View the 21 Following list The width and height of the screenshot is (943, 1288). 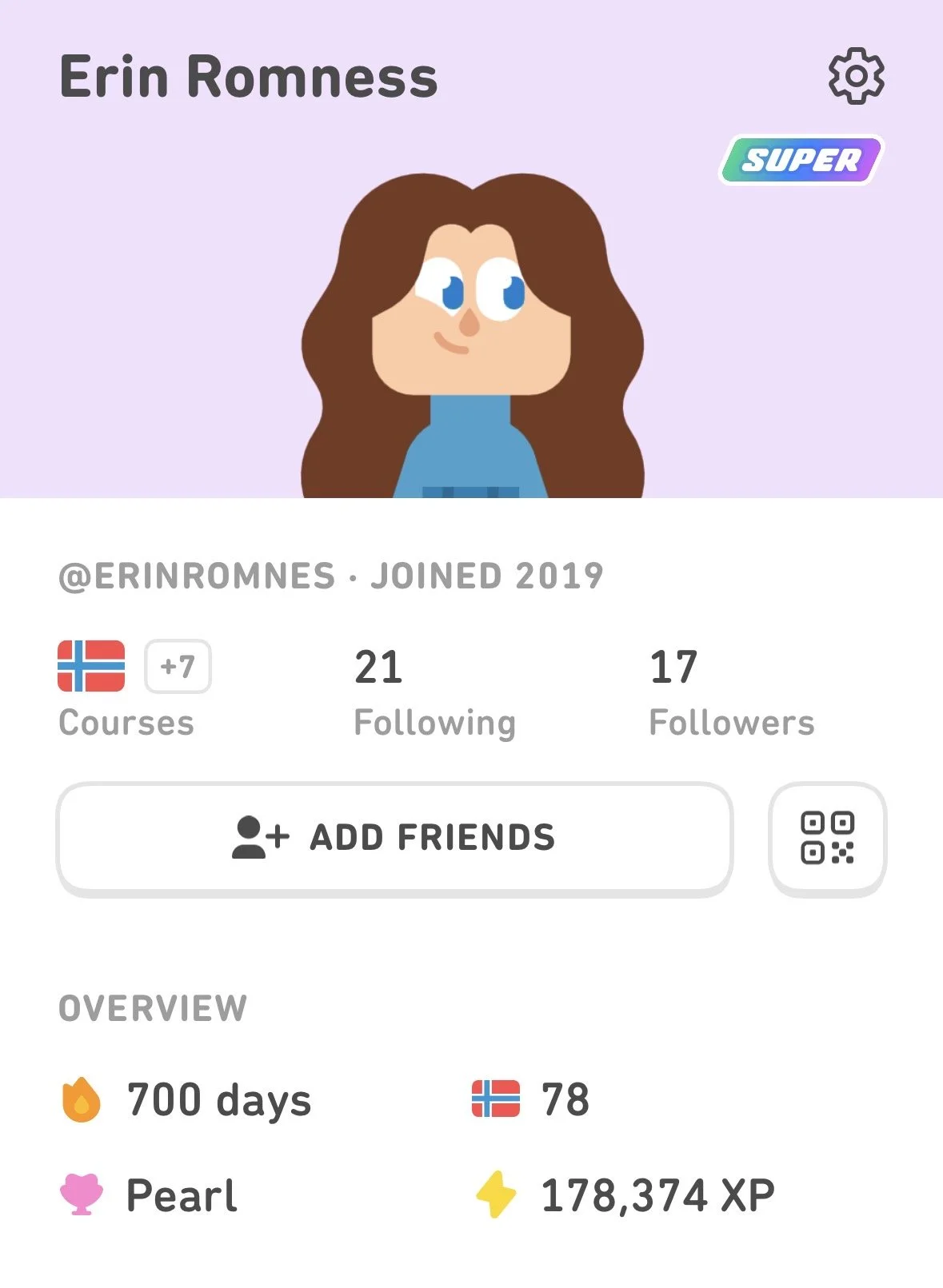point(434,692)
